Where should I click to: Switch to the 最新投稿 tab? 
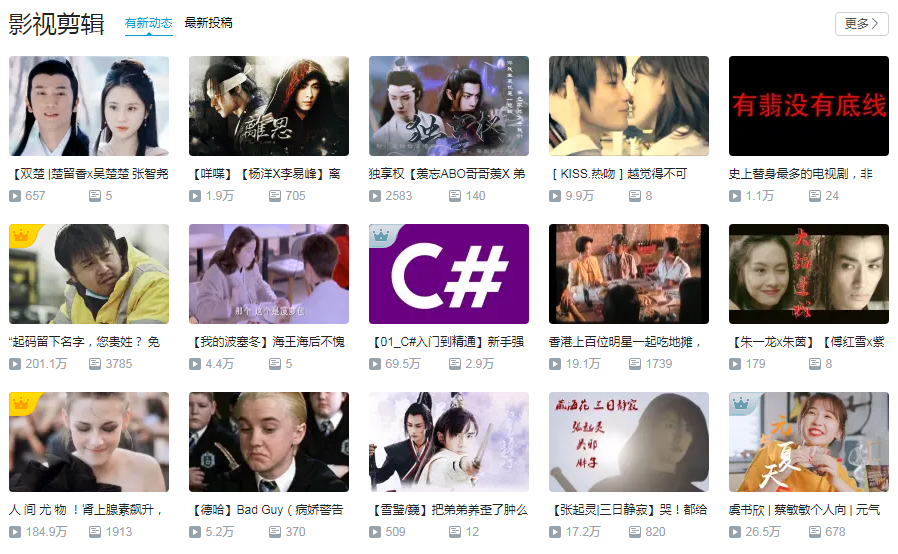click(x=208, y=23)
